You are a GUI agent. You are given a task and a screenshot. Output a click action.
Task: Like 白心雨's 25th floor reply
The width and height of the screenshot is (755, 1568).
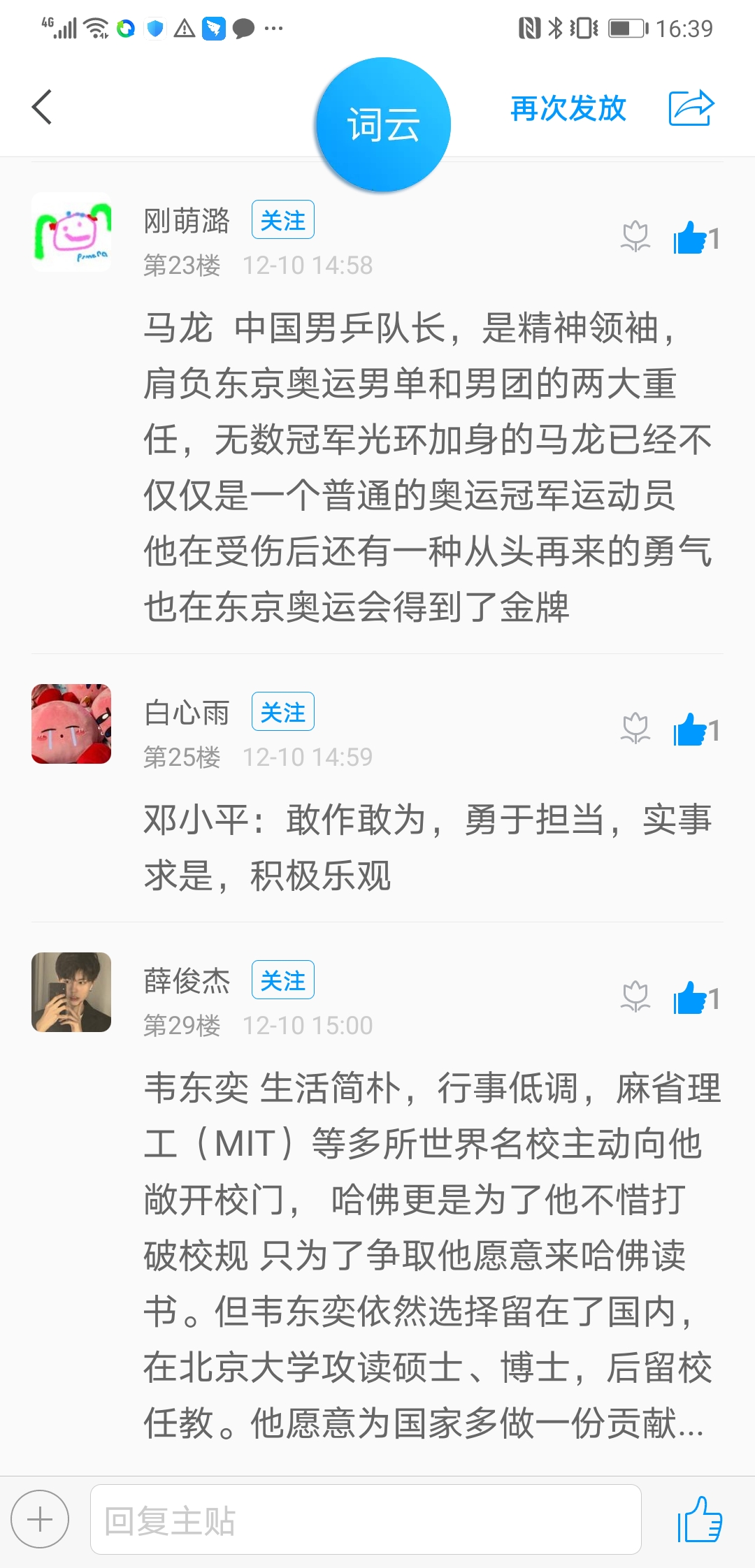tap(691, 730)
